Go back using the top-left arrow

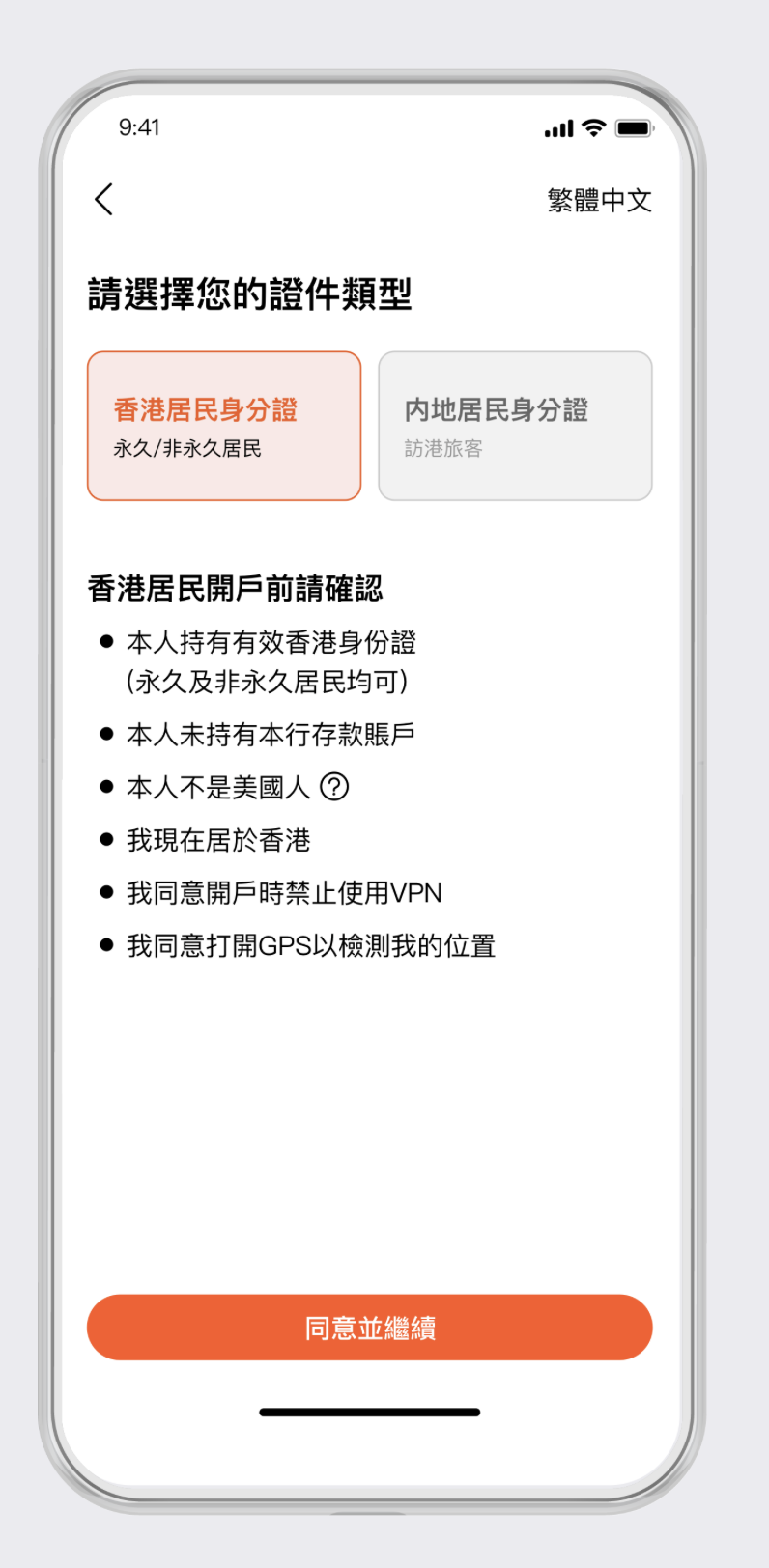click(103, 199)
